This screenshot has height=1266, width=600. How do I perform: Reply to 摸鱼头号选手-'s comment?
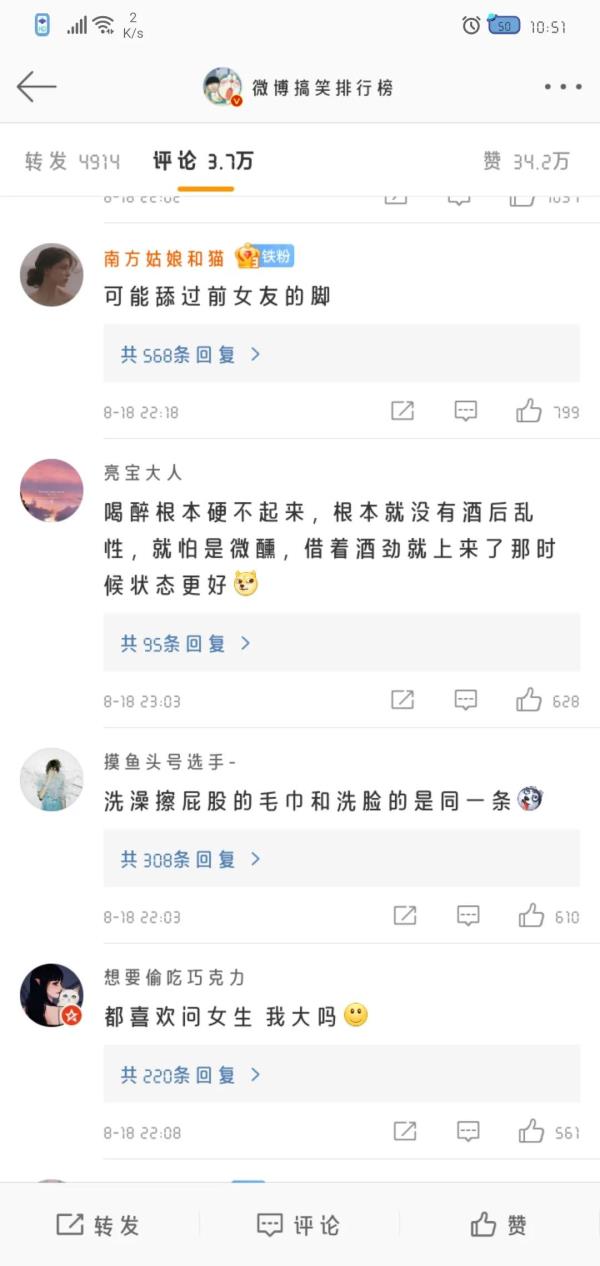point(468,916)
